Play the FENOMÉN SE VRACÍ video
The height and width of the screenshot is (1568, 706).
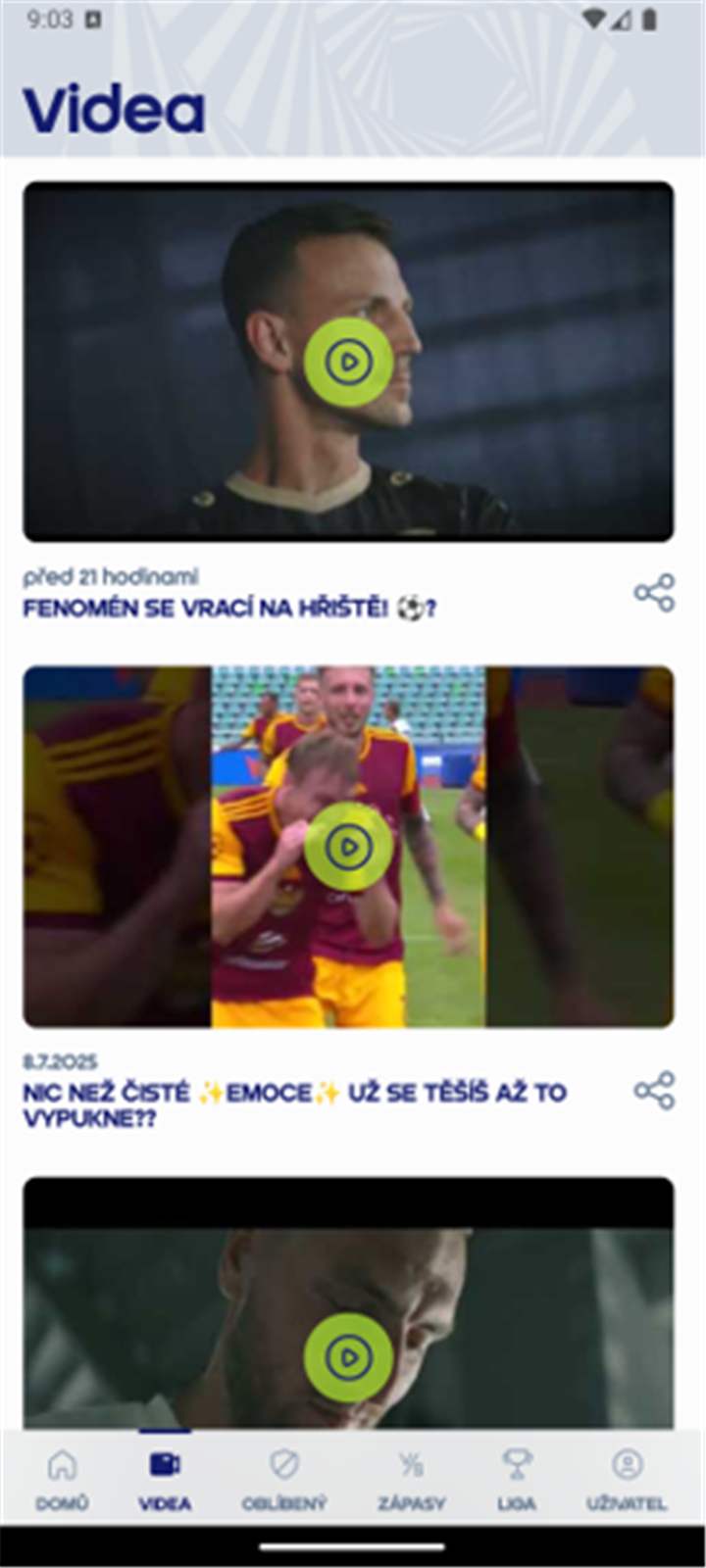348,361
